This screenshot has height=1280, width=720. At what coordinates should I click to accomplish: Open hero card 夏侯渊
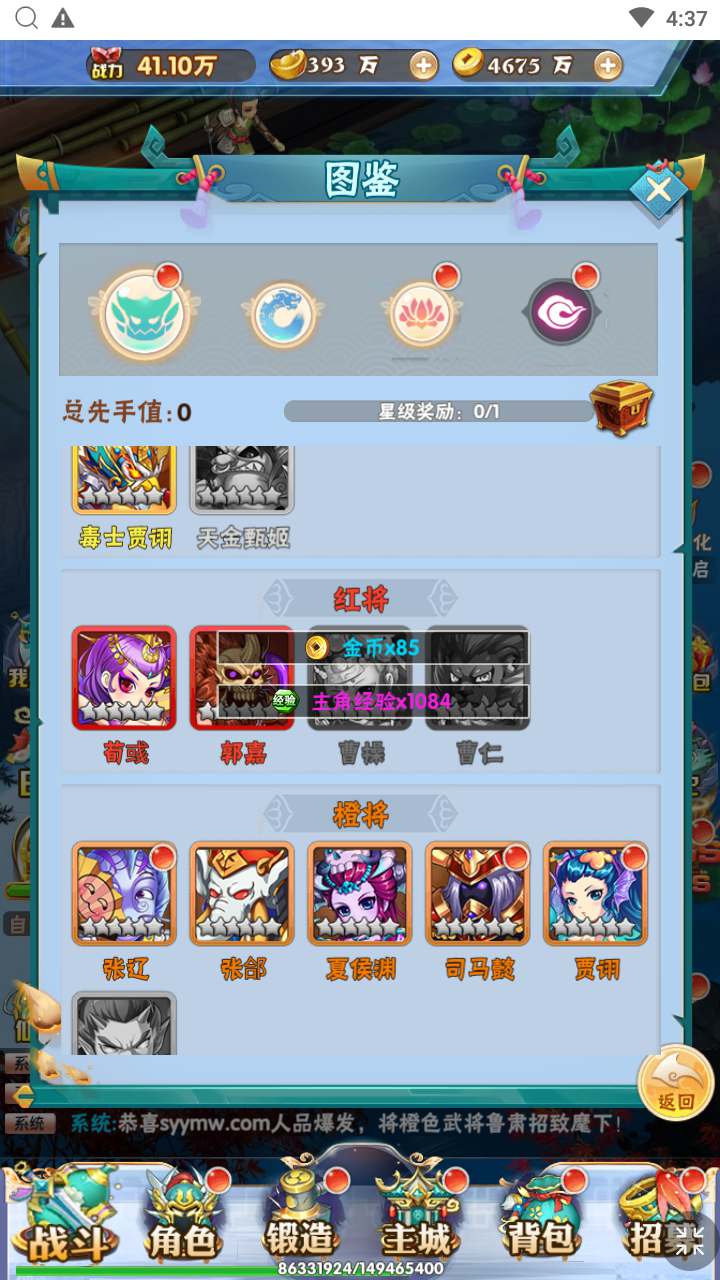360,893
